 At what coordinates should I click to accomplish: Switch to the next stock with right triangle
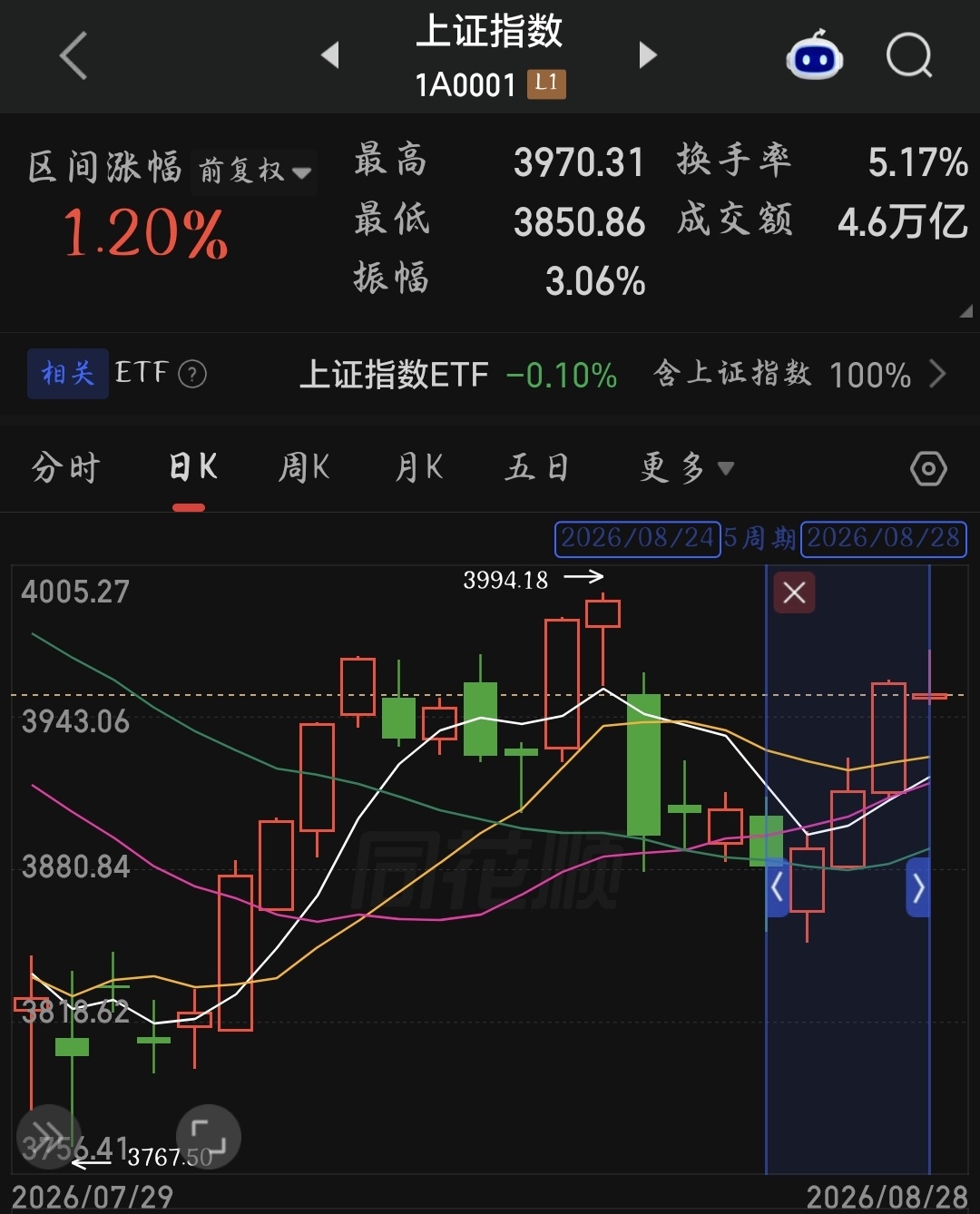click(647, 55)
